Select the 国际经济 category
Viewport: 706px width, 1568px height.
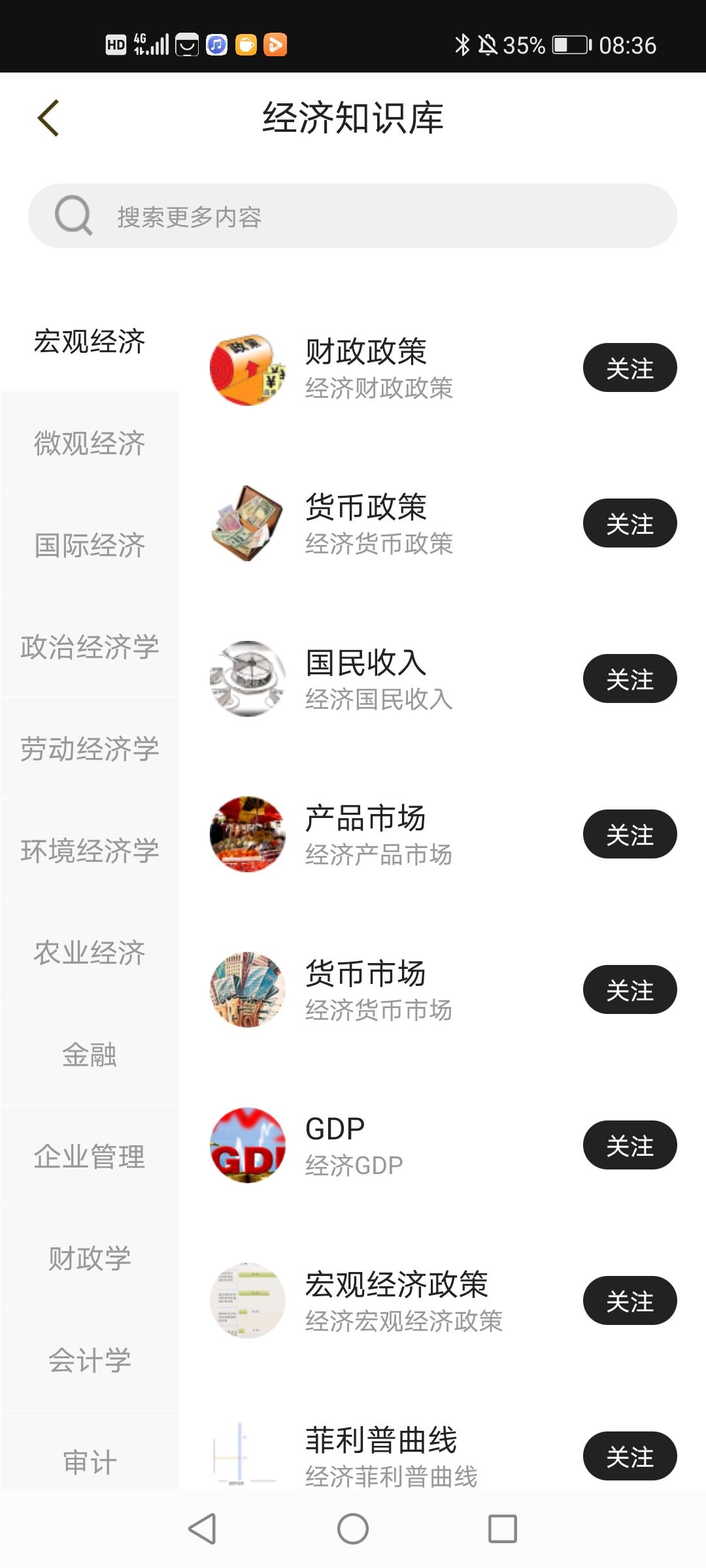coord(90,545)
